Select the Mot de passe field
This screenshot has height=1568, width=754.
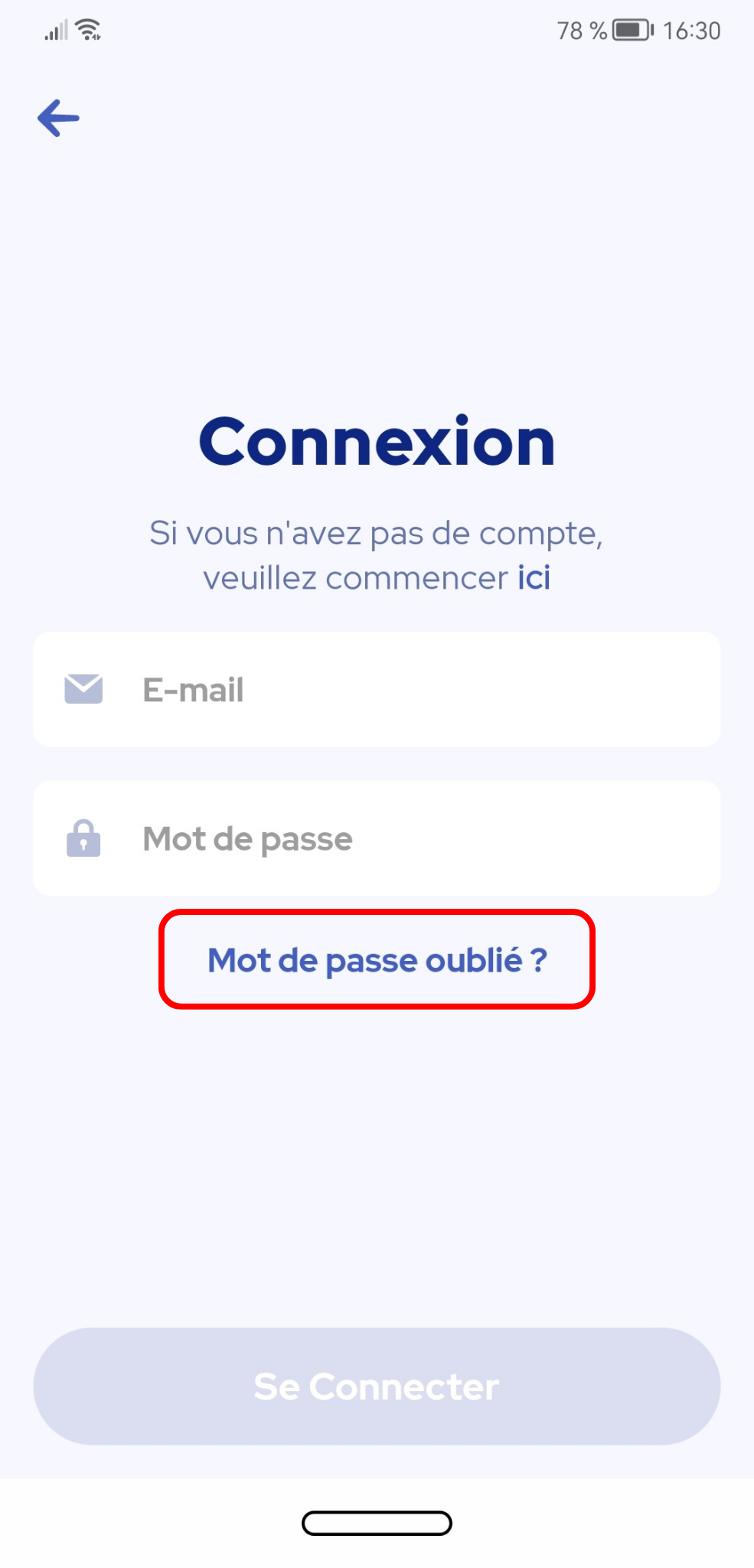377,838
